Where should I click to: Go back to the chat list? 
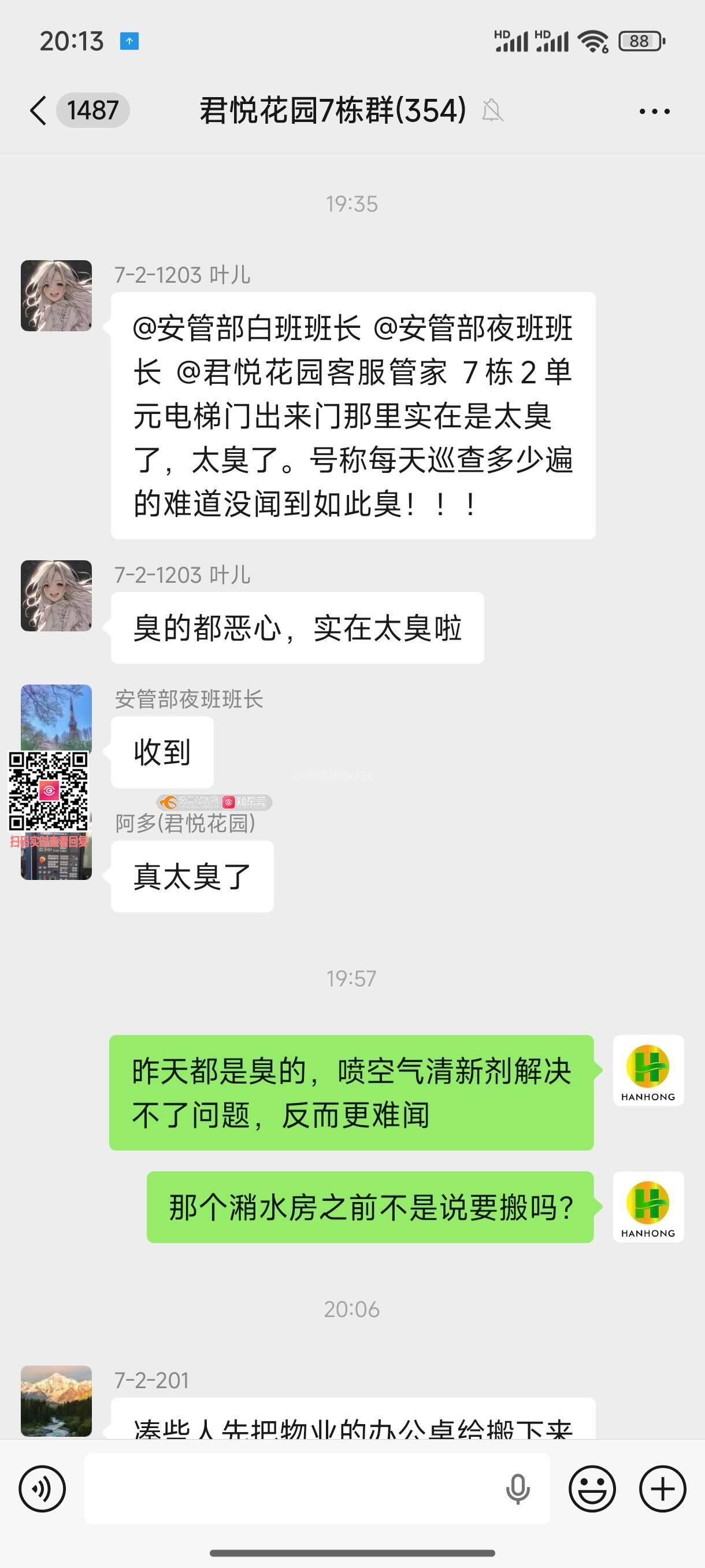pyautogui.click(x=38, y=111)
